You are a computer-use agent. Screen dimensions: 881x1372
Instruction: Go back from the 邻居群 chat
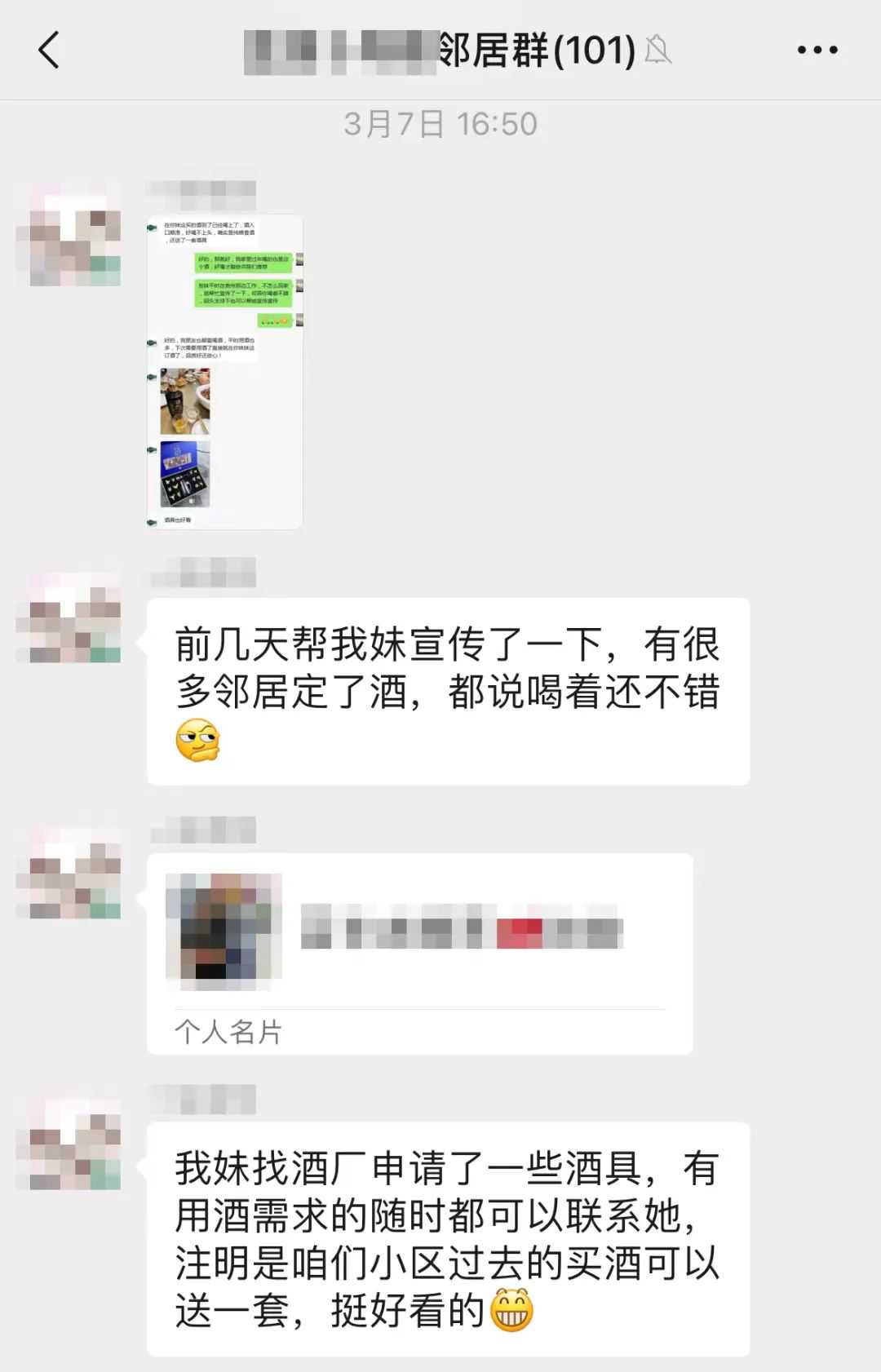point(50,50)
